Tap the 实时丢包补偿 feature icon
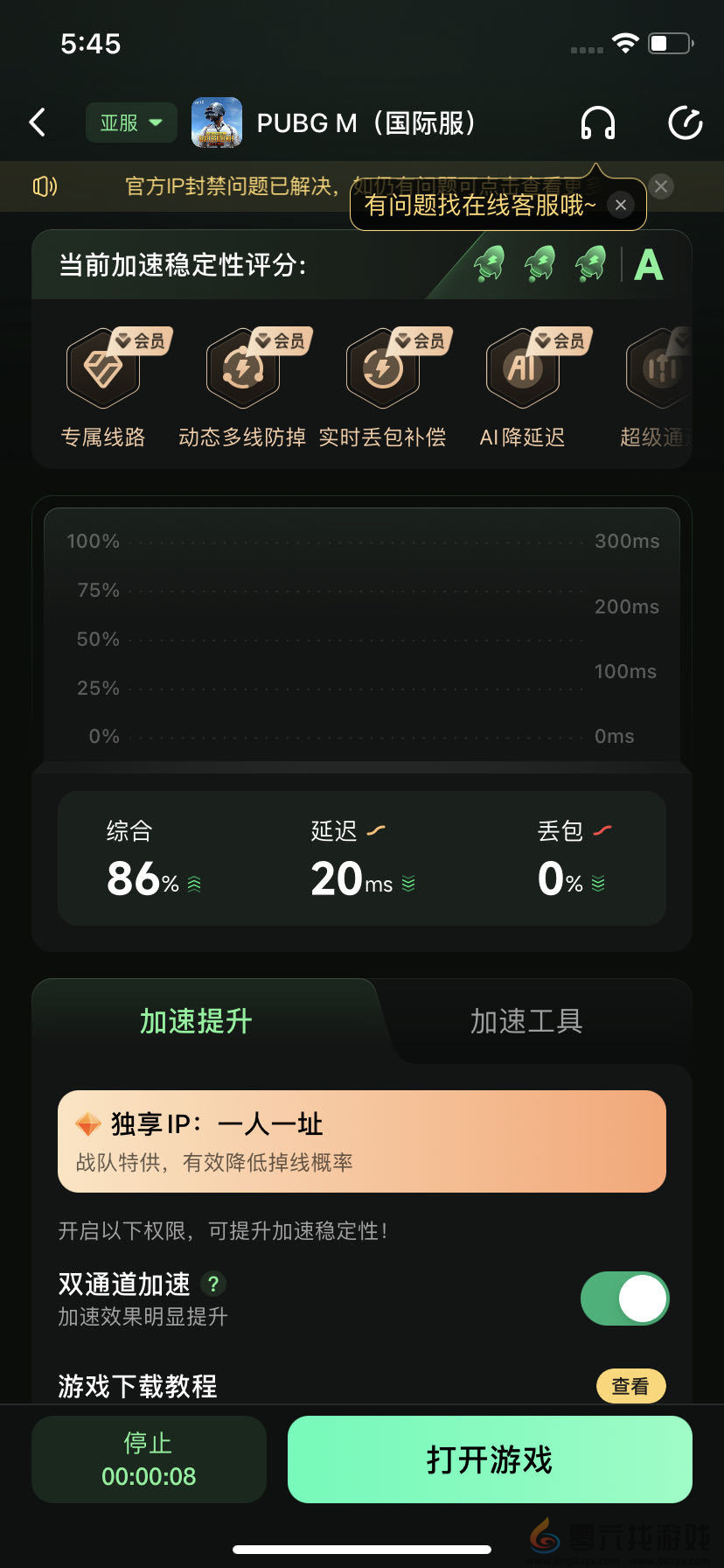Viewport: 724px width, 1568px height. 382,367
